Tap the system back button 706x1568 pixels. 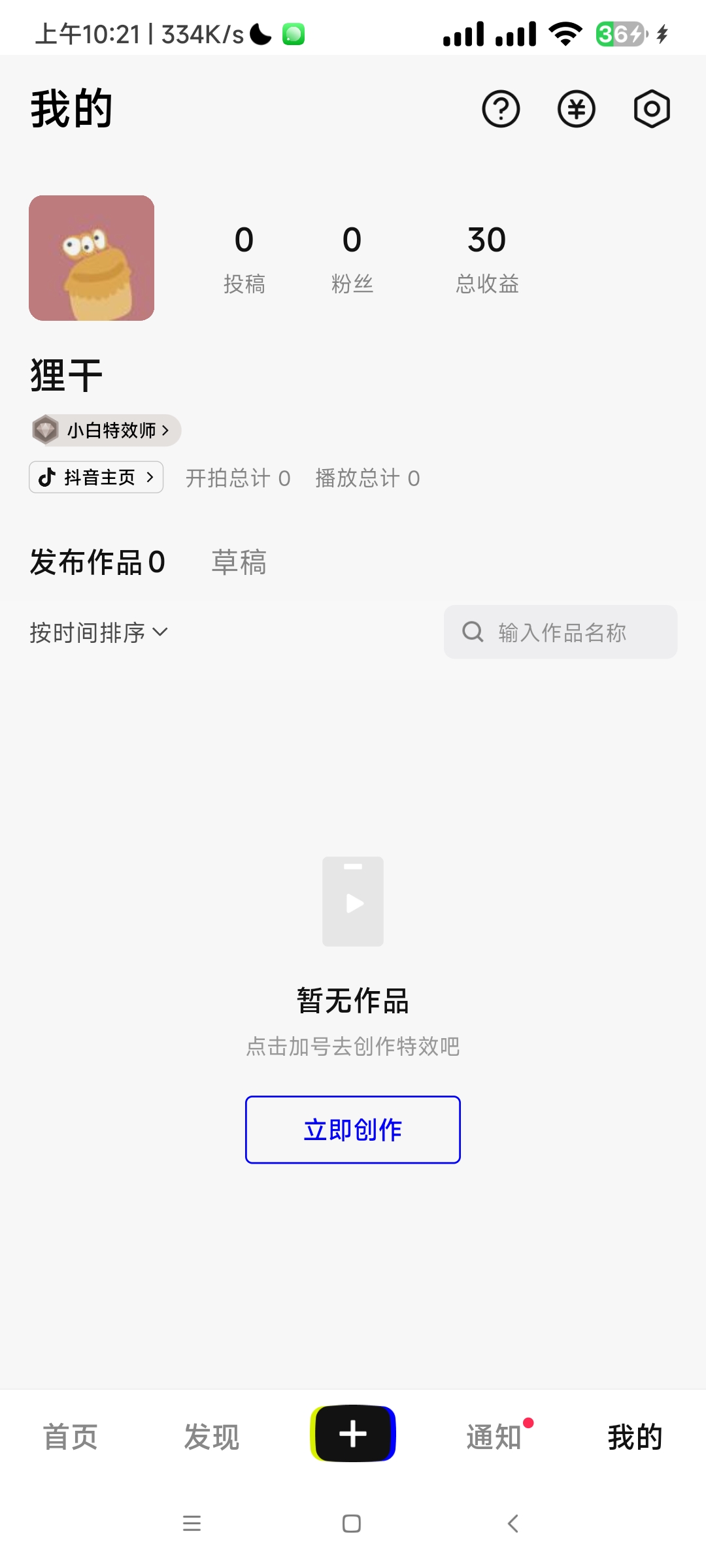pyautogui.click(x=513, y=1524)
